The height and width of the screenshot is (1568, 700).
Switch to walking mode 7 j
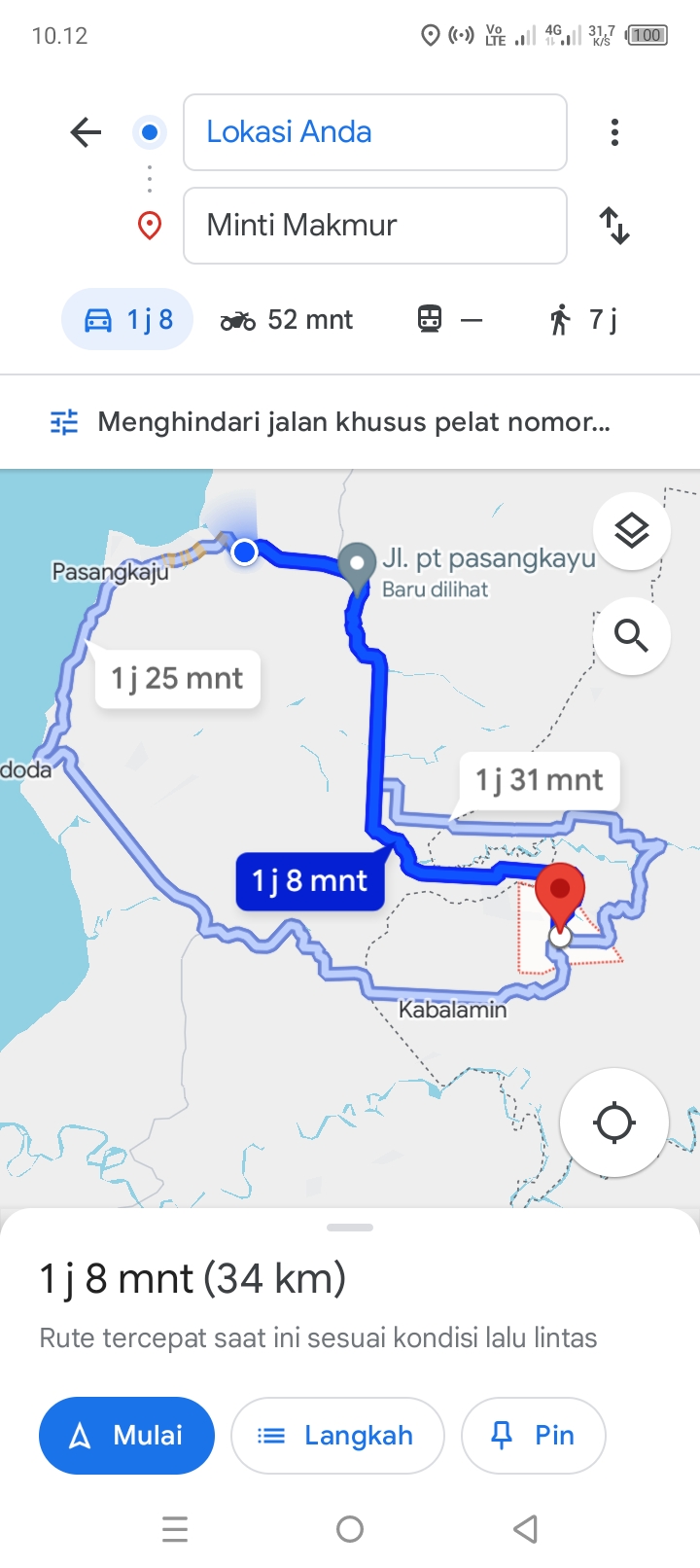(583, 320)
